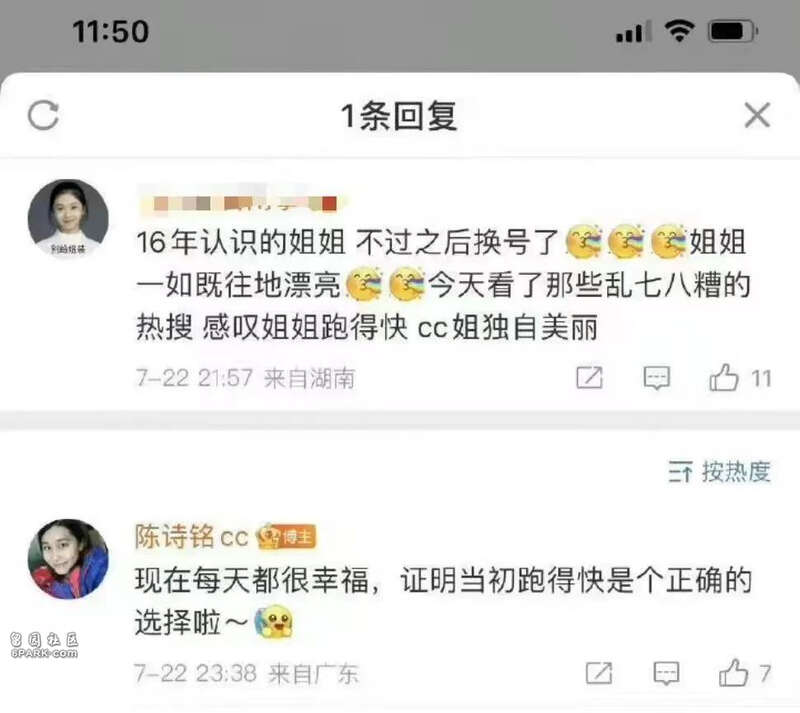800x713 pixels.
Task: Close the 1条回复 panel
Action: pyautogui.click(x=757, y=116)
